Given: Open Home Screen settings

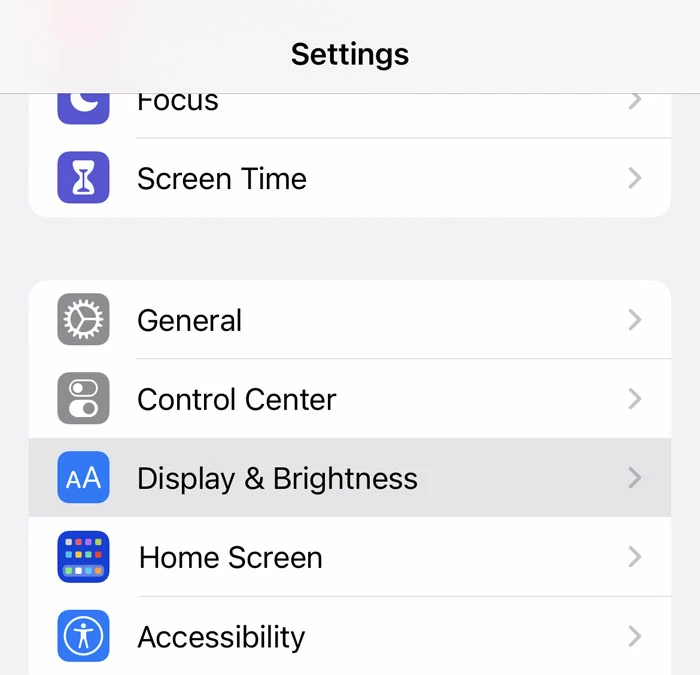Looking at the screenshot, I should point(350,557).
